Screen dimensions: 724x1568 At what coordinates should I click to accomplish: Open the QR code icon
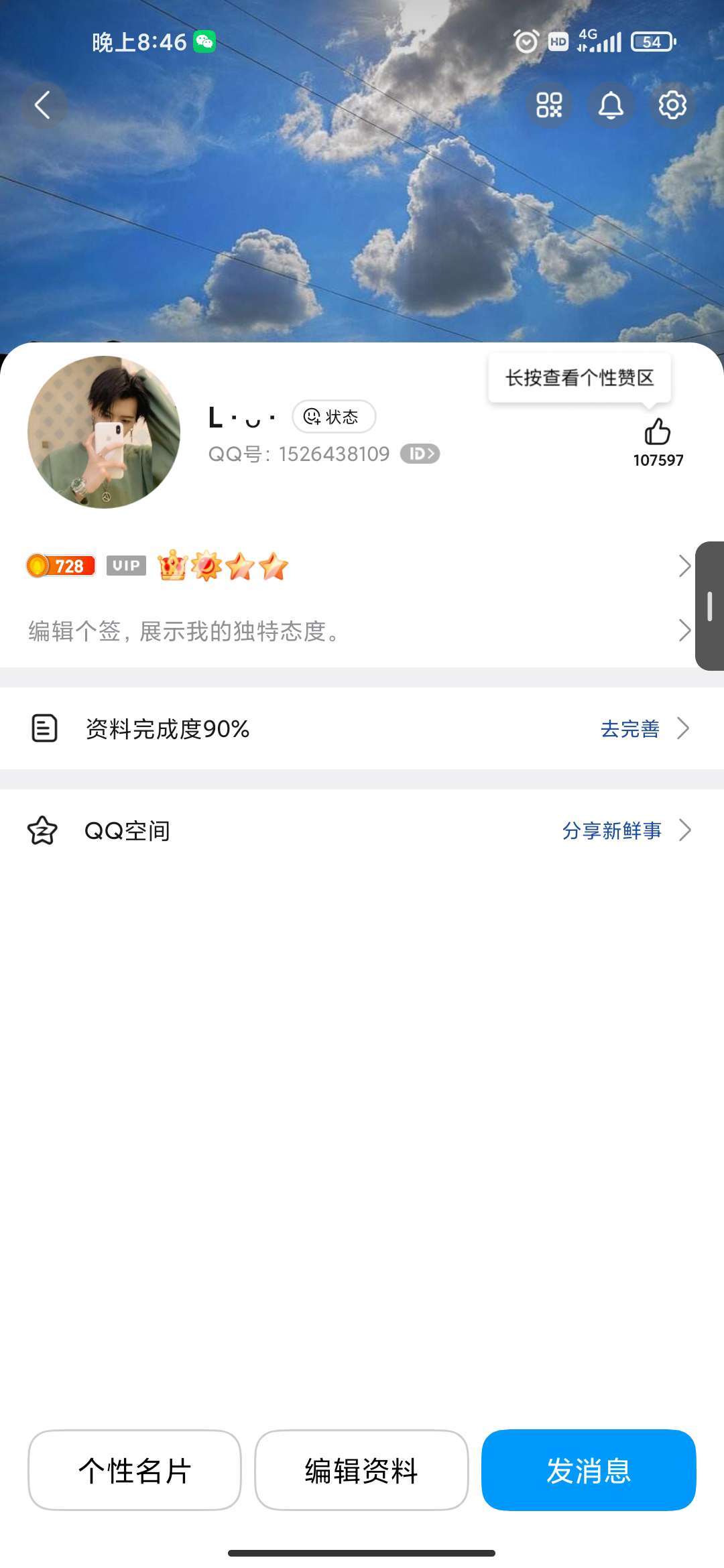549,105
